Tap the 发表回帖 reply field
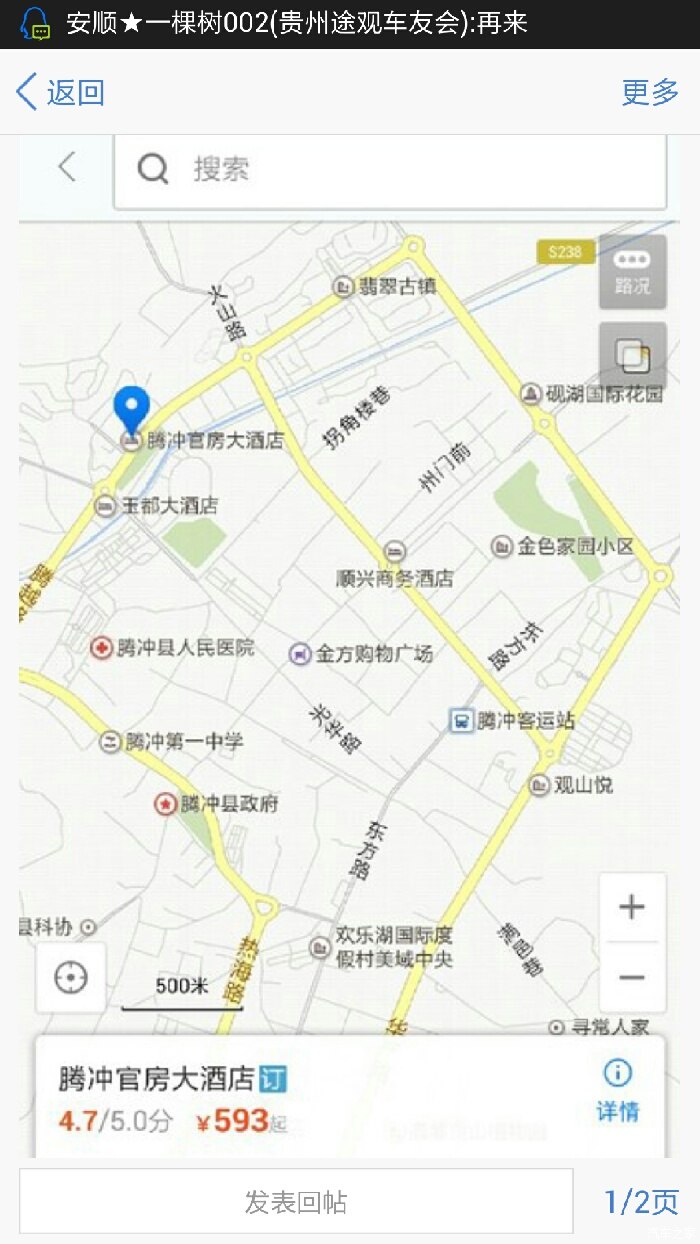The width and height of the screenshot is (700, 1244). click(296, 1201)
